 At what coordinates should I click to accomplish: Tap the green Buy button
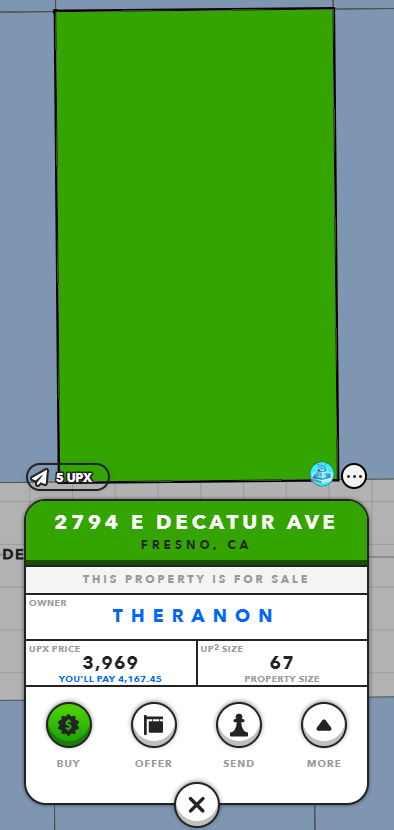coord(69,725)
